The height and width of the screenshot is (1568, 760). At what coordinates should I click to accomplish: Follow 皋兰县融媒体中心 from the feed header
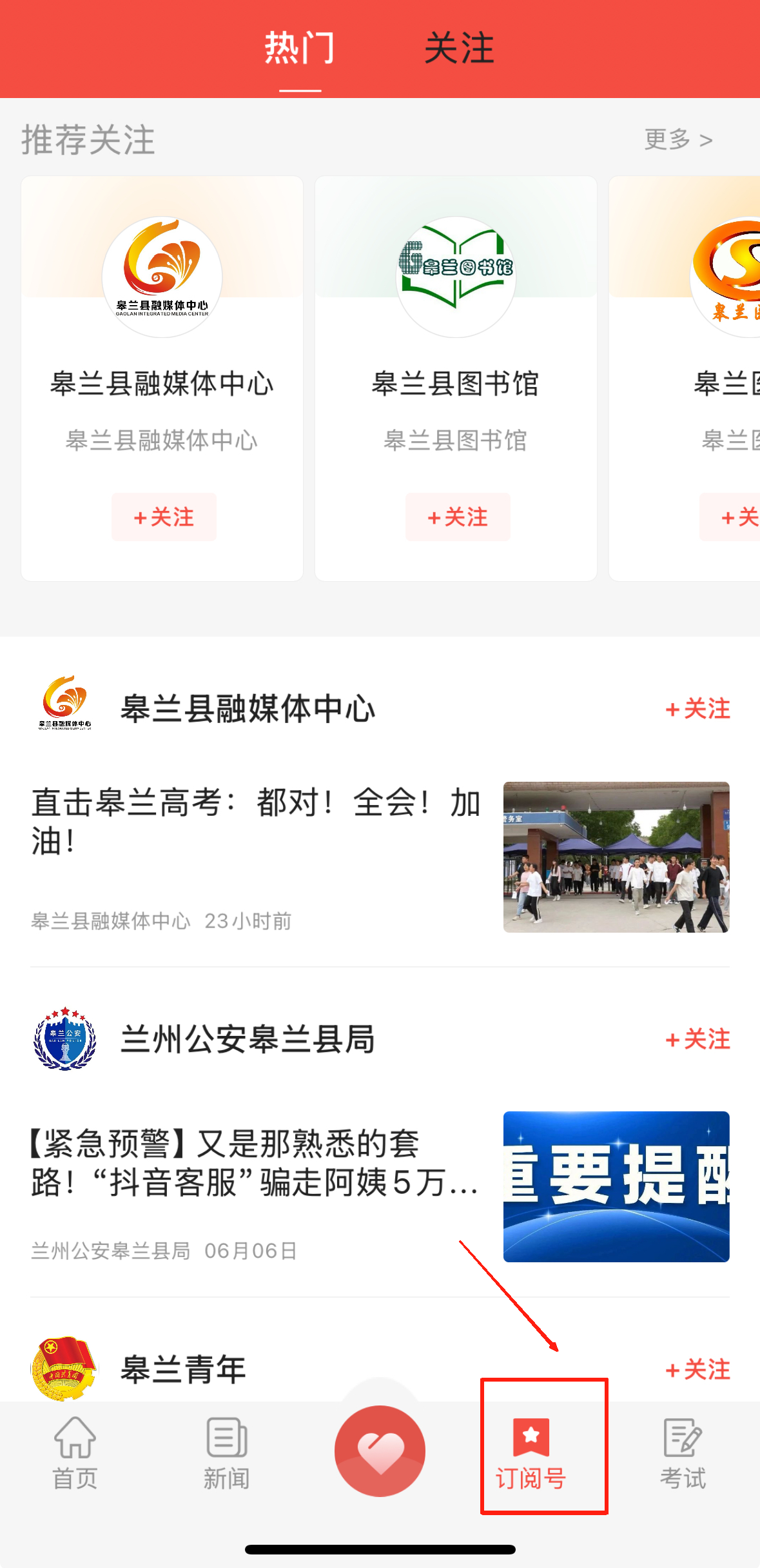(698, 709)
